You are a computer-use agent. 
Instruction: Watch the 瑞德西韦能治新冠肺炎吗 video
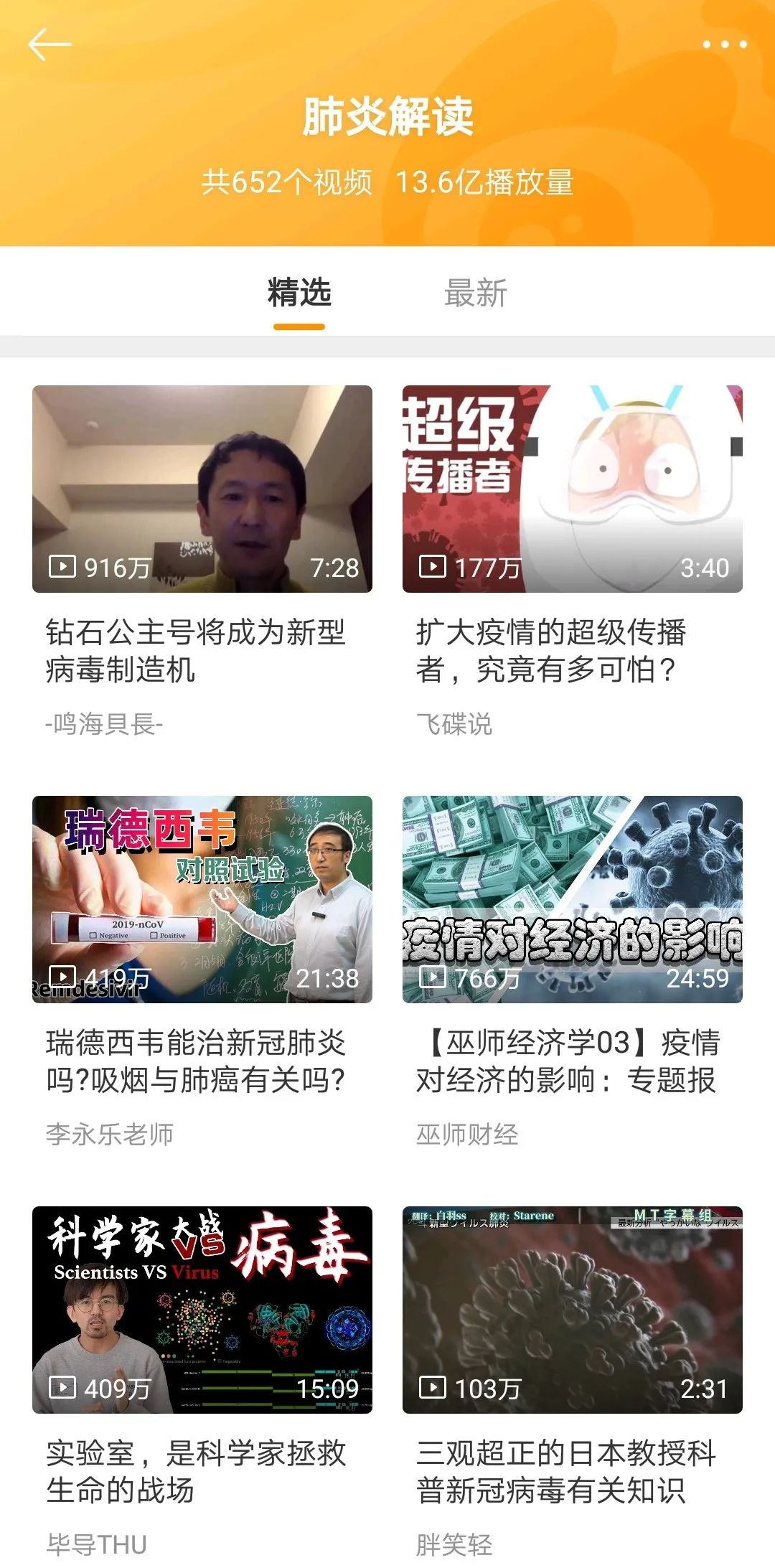coord(202,899)
